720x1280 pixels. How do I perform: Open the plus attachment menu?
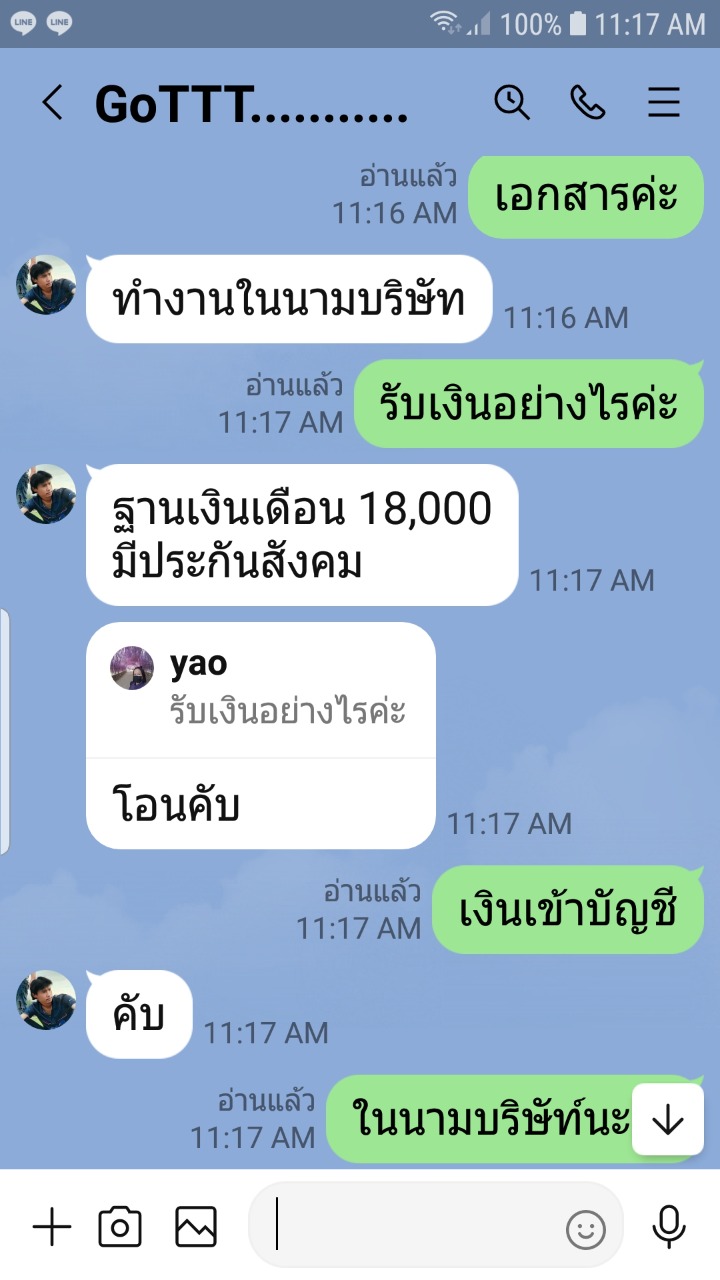click(52, 1227)
